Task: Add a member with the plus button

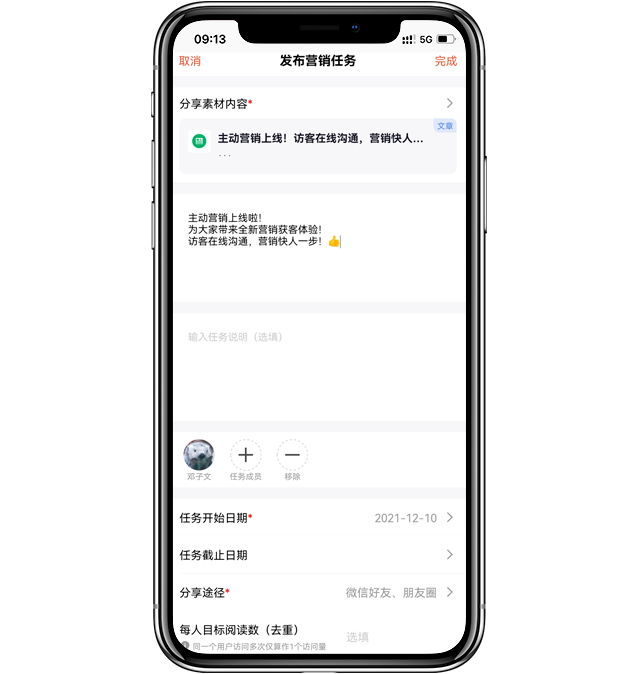Action: [245, 455]
